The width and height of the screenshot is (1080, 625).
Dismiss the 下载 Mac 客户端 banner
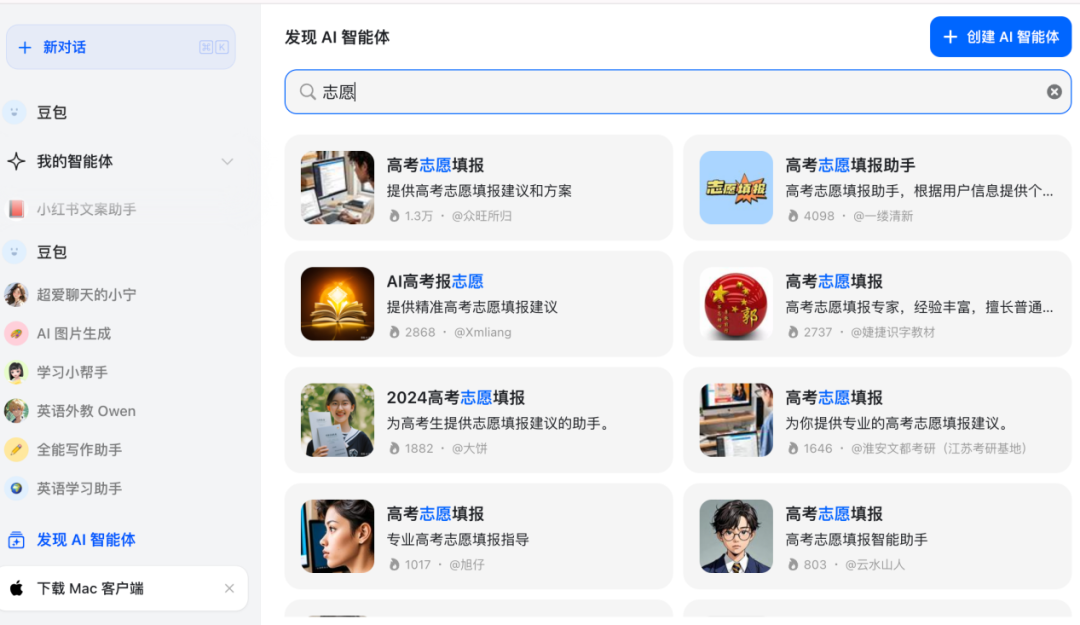(229, 589)
